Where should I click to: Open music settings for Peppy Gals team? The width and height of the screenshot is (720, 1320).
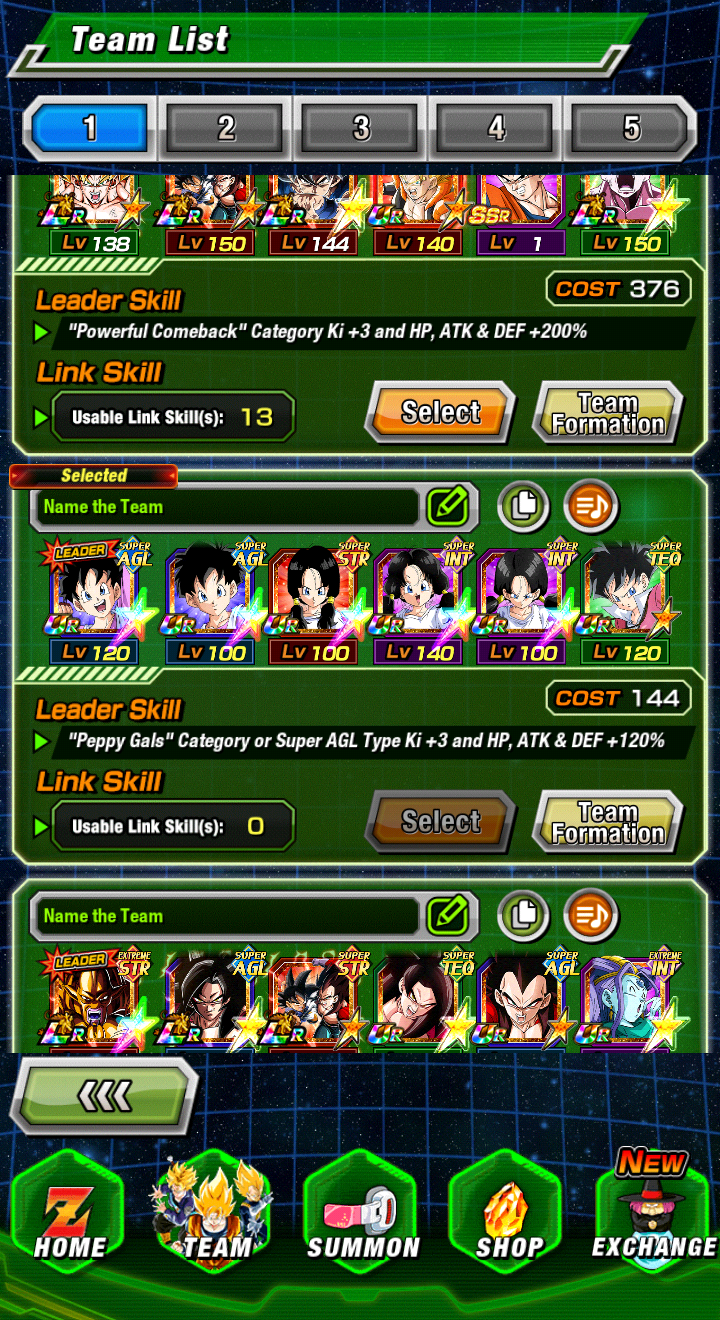[591, 506]
